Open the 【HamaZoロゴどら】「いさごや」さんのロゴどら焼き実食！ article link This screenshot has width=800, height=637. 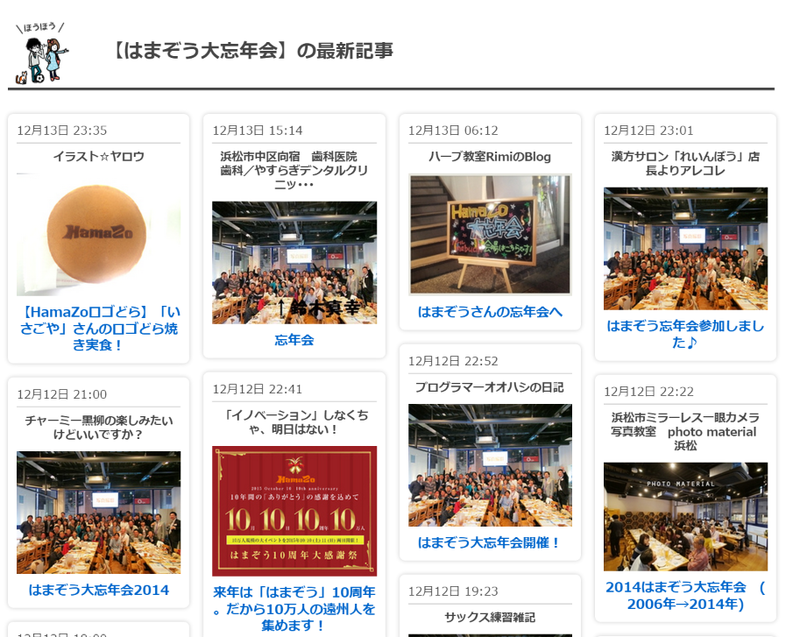pos(98,328)
